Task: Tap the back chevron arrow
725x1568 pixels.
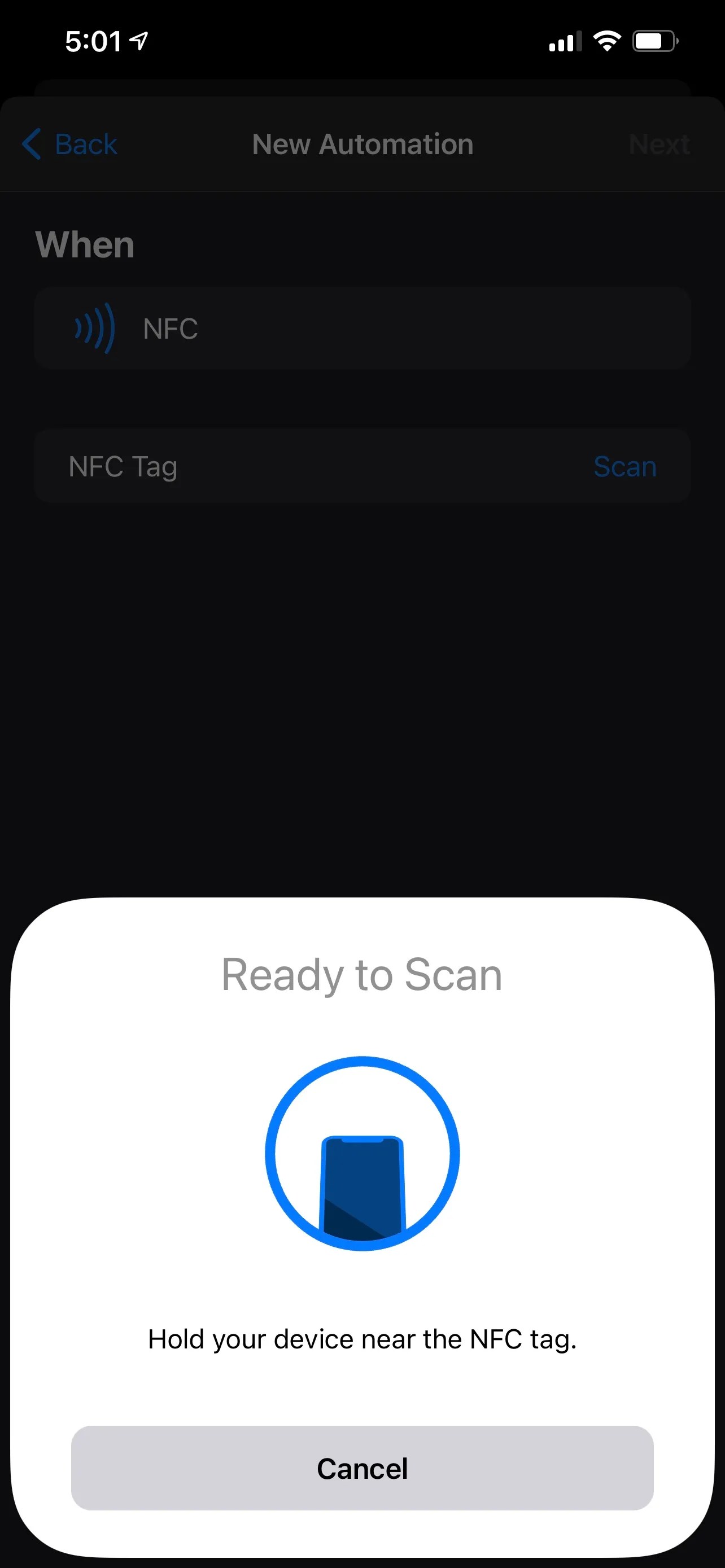Action: click(x=32, y=145)
